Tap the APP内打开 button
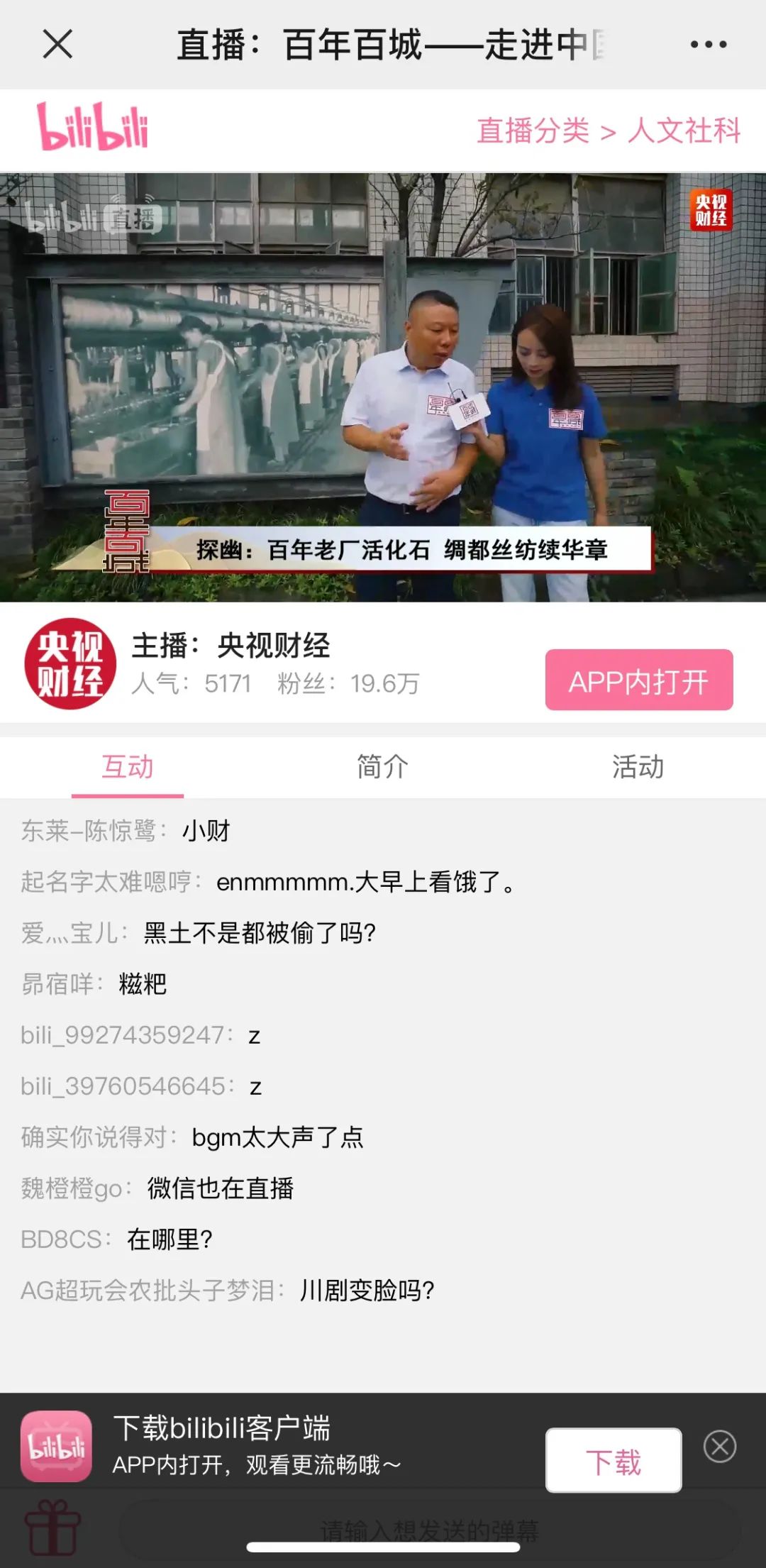The width and height of the screenshot is (766, 1568). tap(638, 680)
